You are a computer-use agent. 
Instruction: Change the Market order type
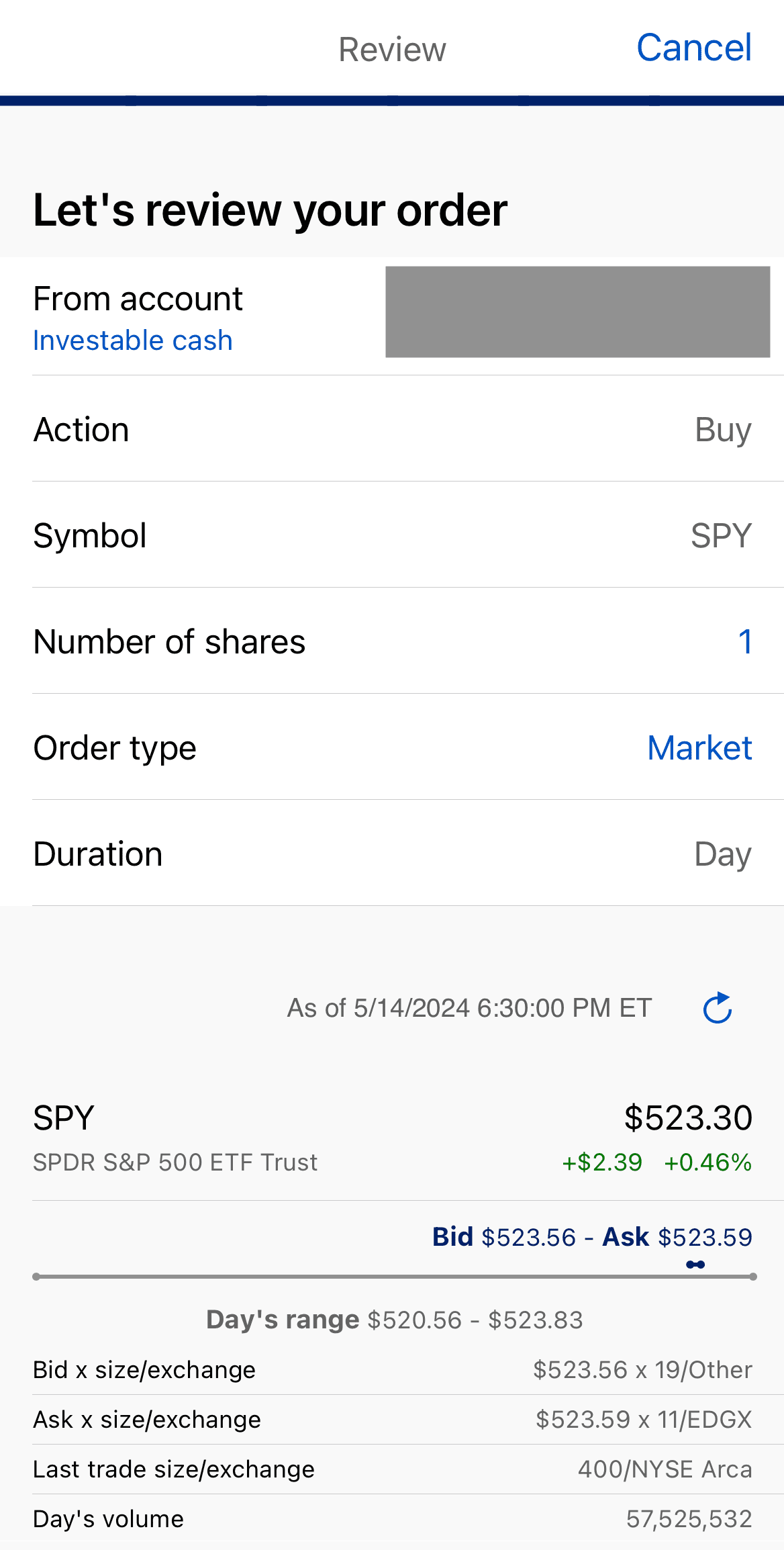pos(698,747)
